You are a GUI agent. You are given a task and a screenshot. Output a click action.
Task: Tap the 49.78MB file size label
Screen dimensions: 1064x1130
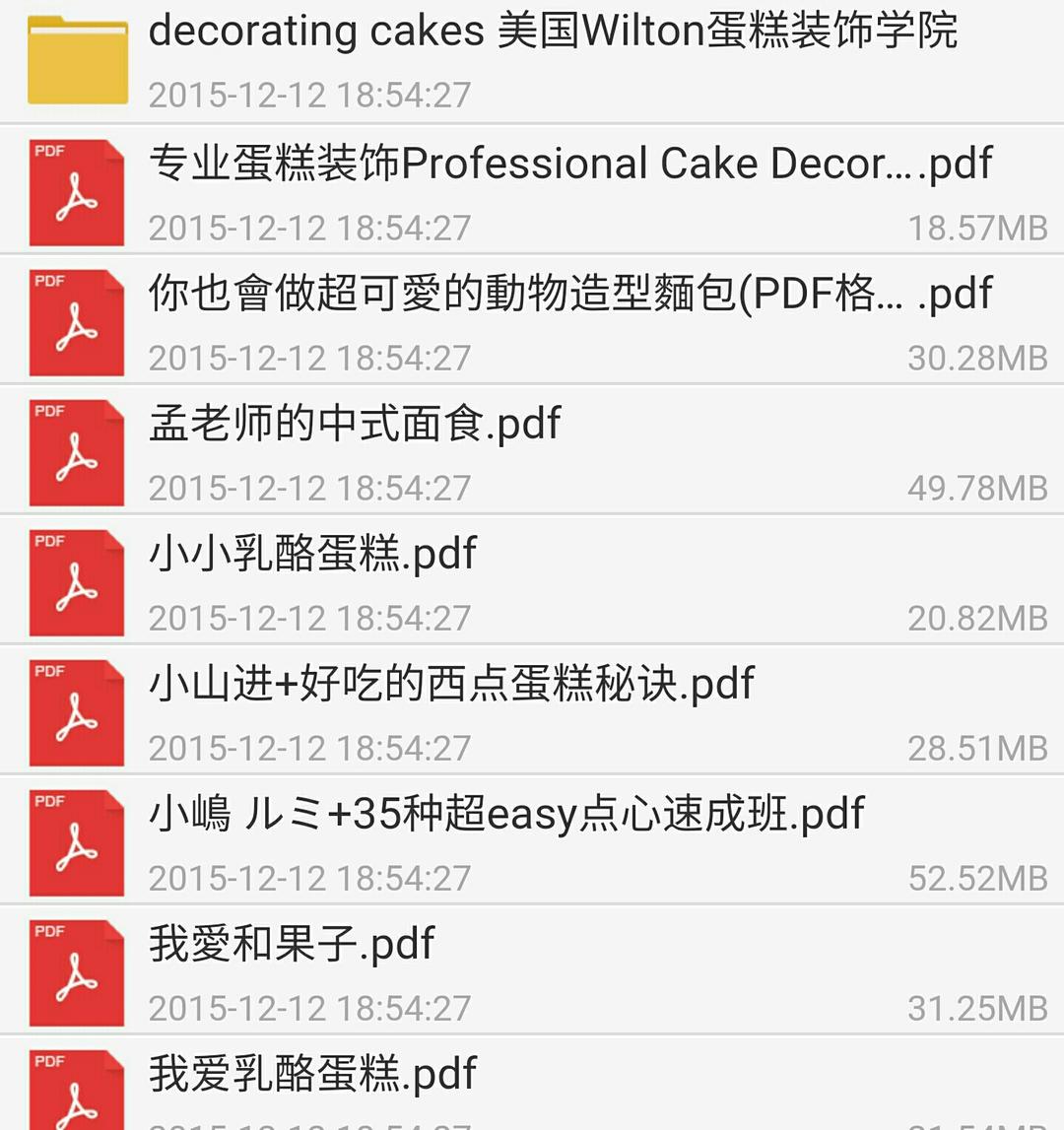point(978,487)
